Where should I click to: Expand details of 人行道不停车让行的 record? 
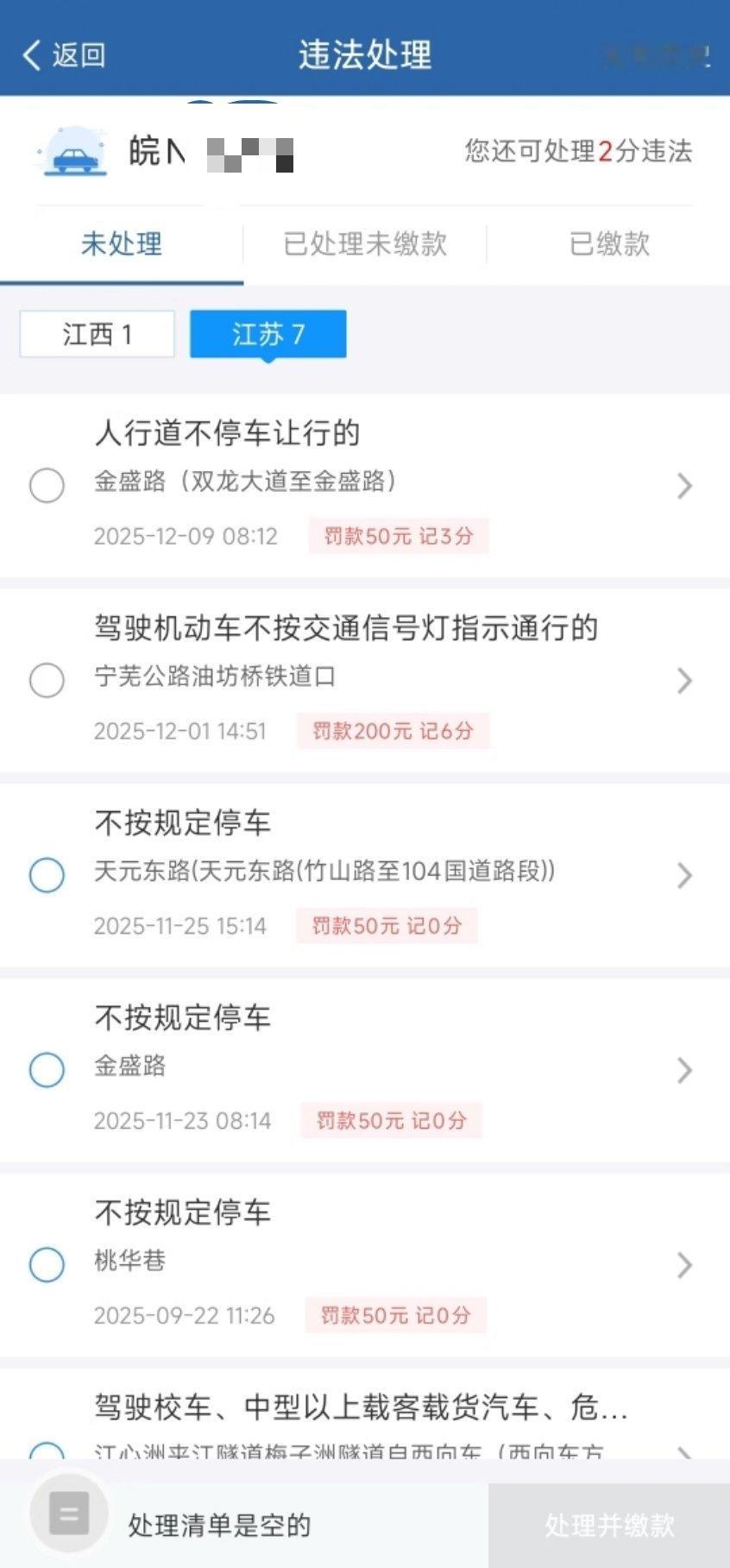pyautogui.click(x=684, y=486)
